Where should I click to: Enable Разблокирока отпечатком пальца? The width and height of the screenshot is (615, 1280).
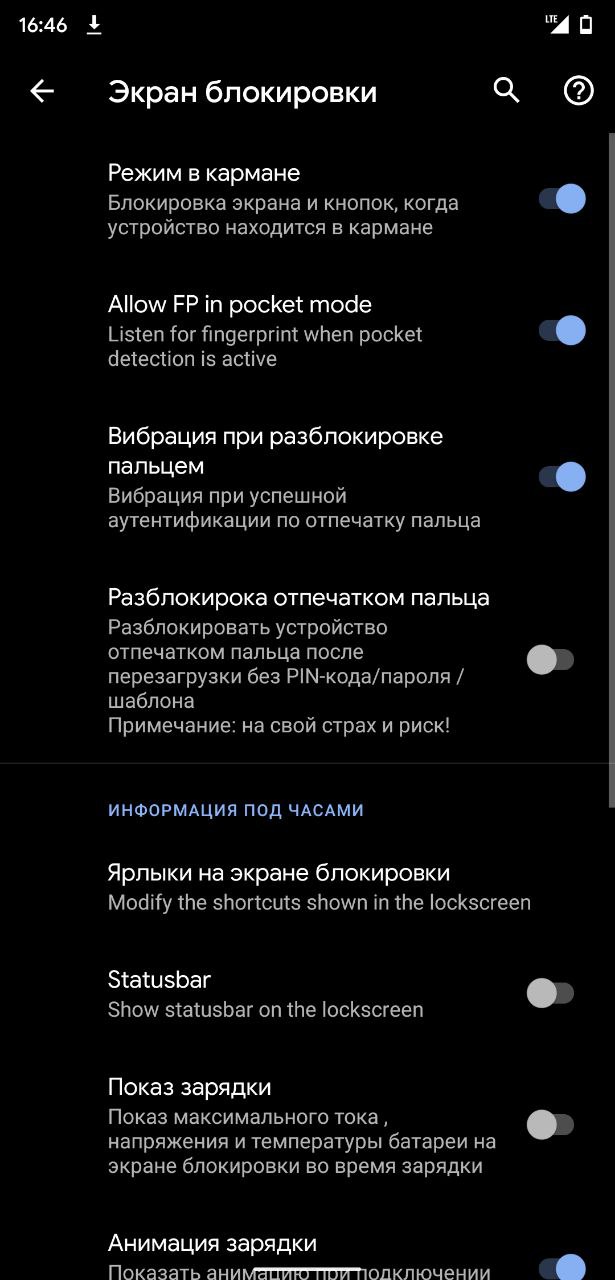point(550,659)
